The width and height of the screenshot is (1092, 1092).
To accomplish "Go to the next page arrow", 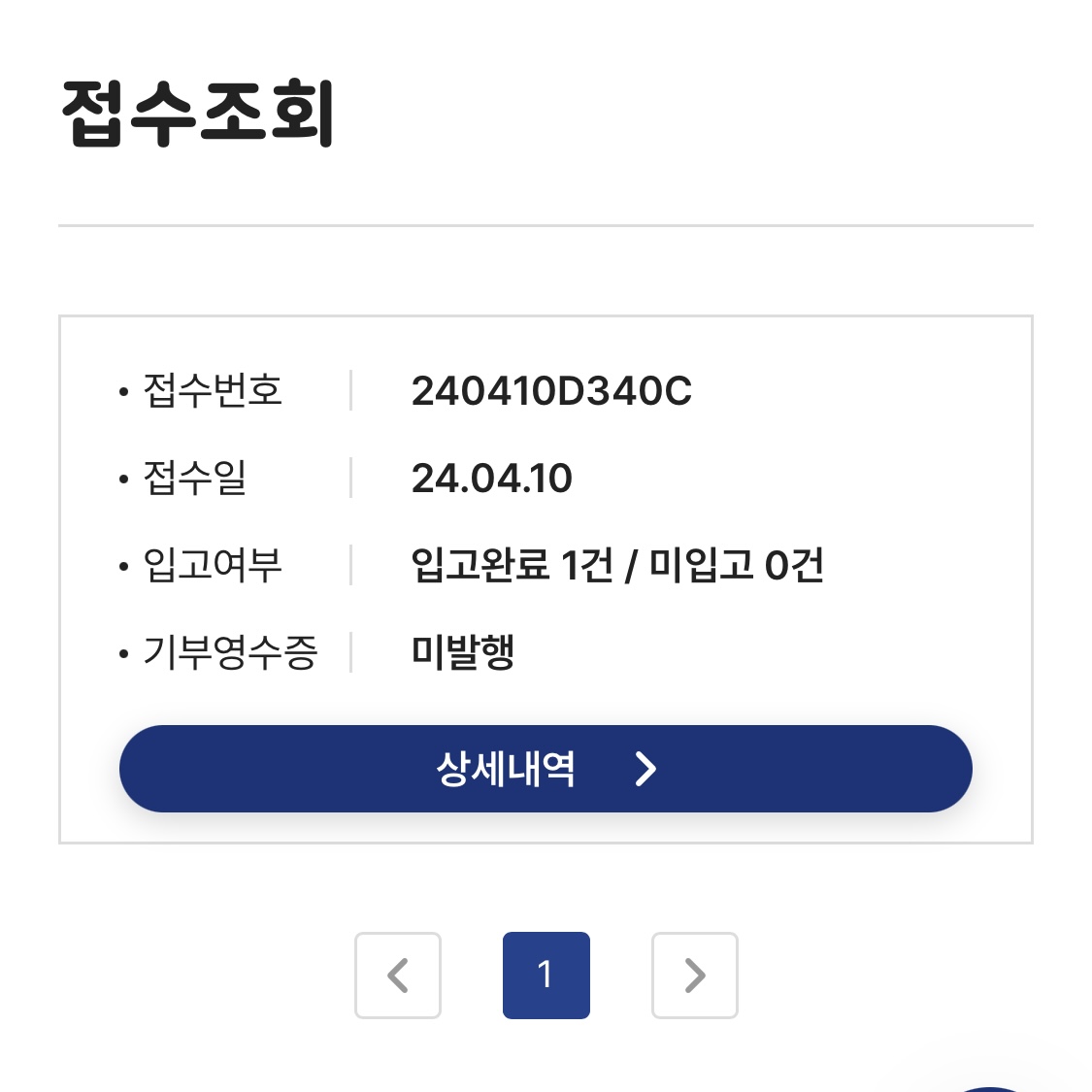I will tap(694, 976).
